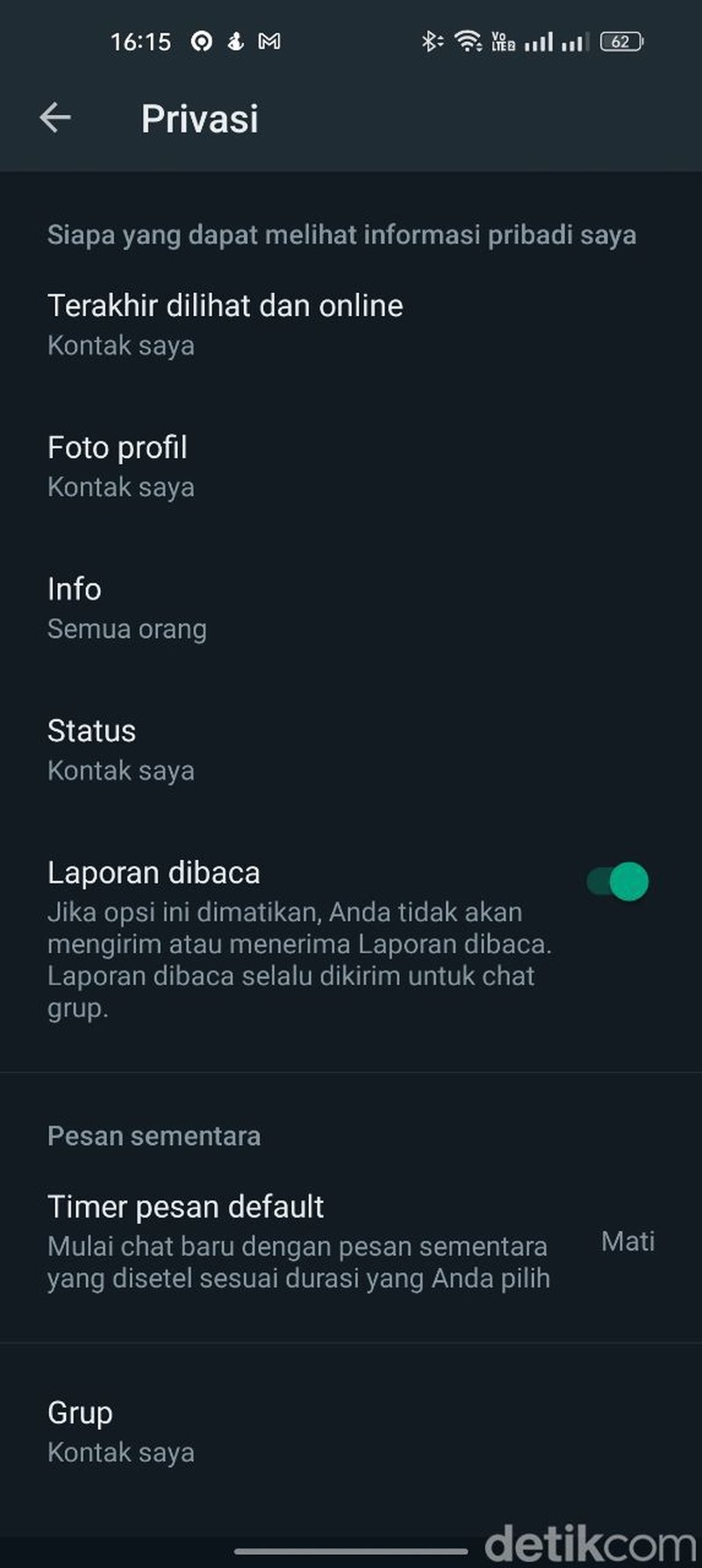Viewport: 702px width, 1568px height.
Task: Click the back arrow to leave Privasi
Action: pyautogui.click(x=55, y=118)
